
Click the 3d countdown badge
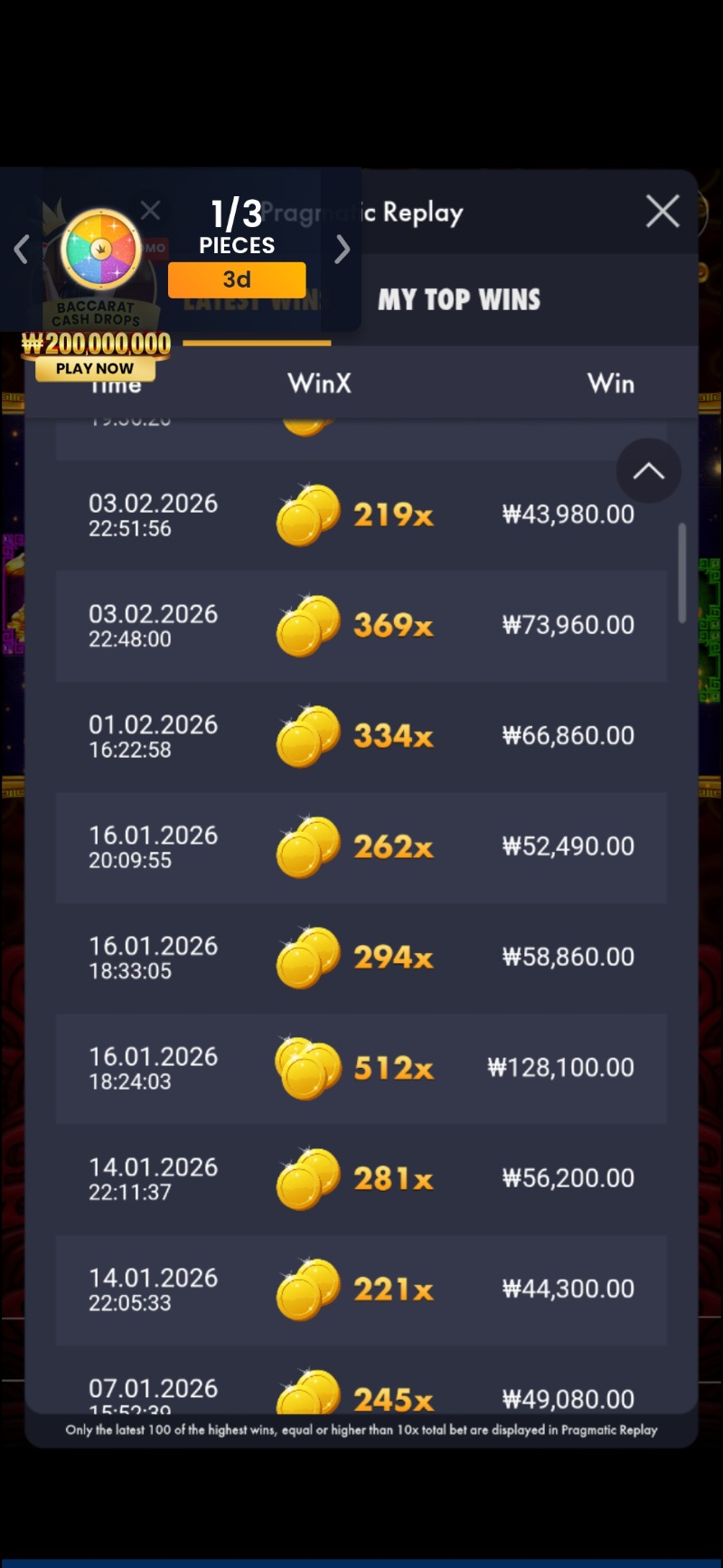[237, 279]
